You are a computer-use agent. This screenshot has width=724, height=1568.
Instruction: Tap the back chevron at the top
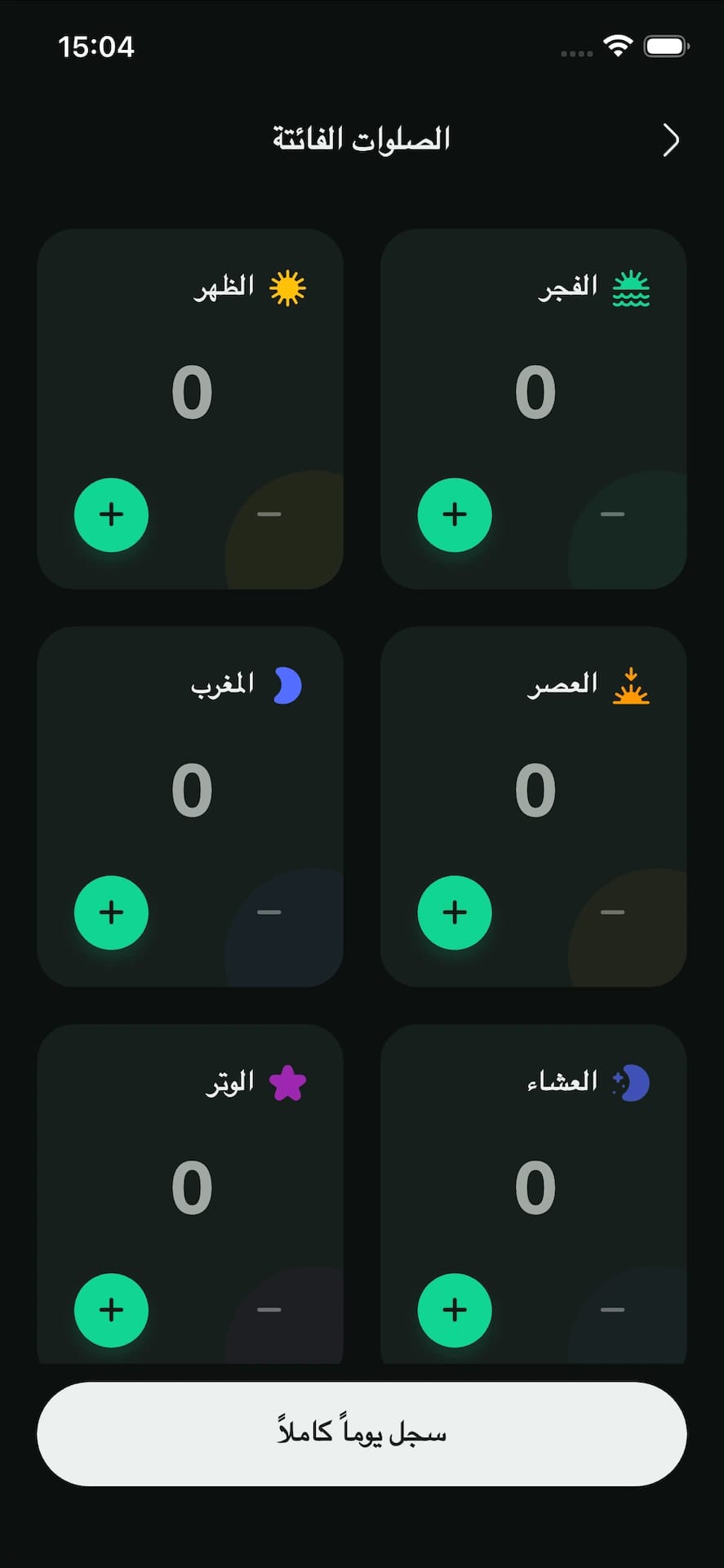pyautogui.click(x=671, y=139)
